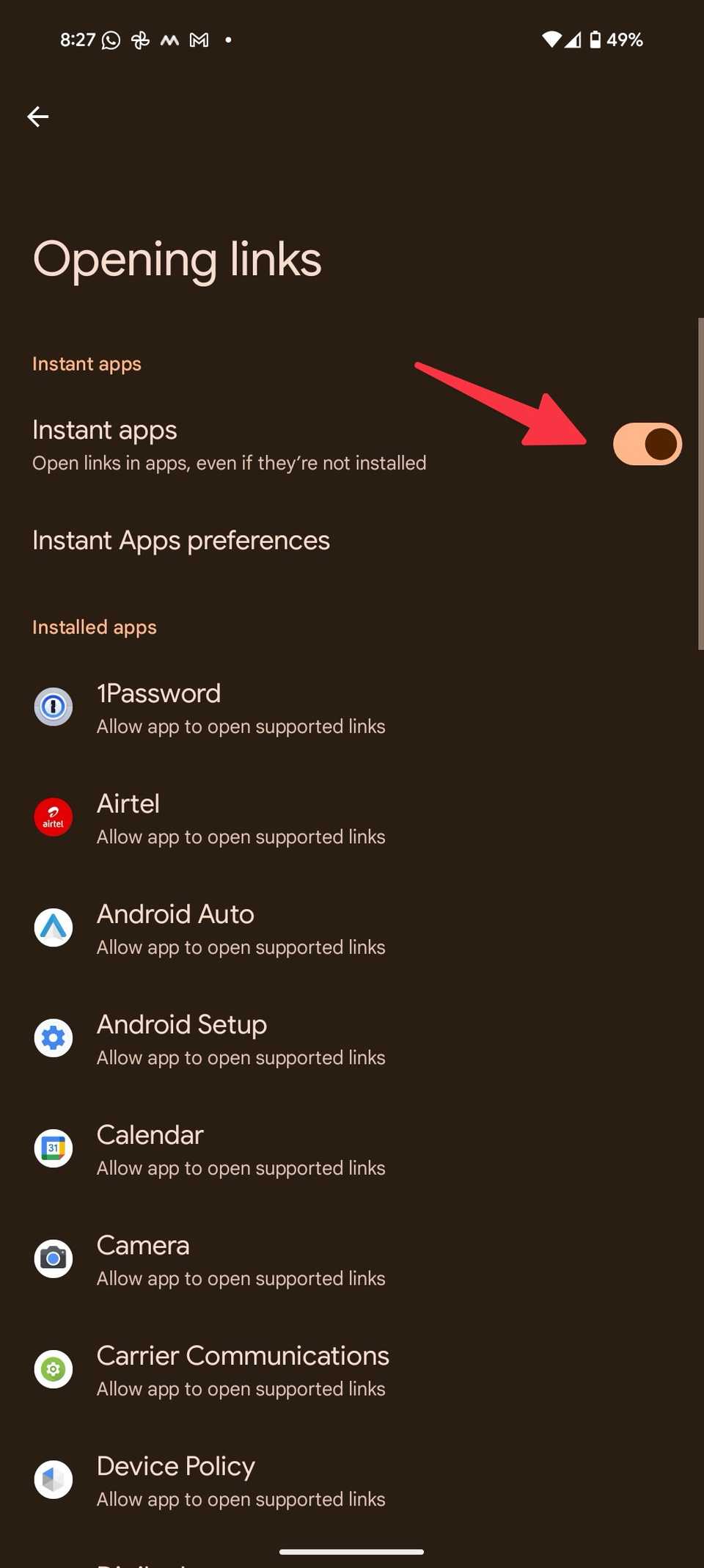The image size is (704, 1568).
Task: Click the Carrier Communications icon
Action: coord(53,1368)
